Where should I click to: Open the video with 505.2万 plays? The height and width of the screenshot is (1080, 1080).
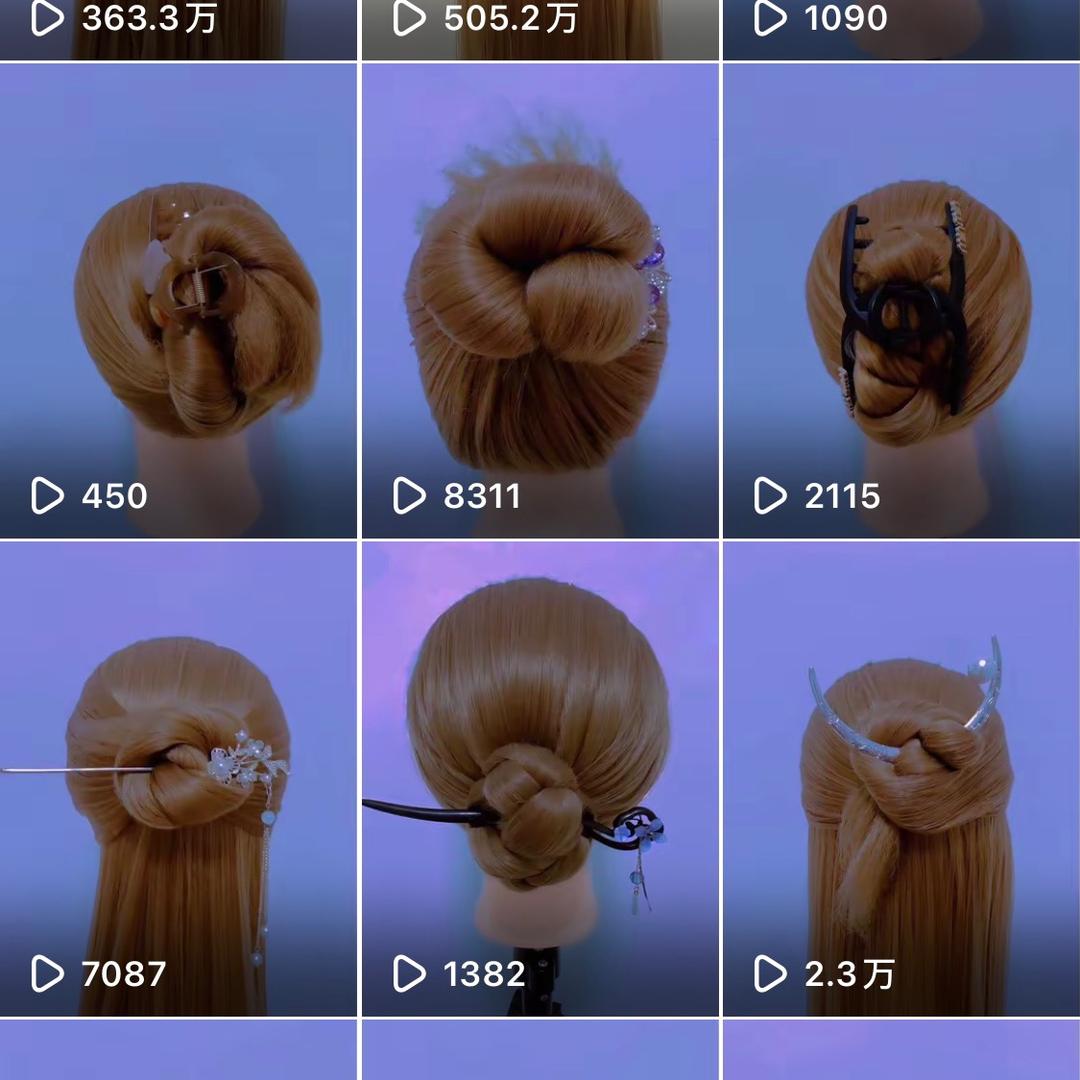click(x=540, y=30)
